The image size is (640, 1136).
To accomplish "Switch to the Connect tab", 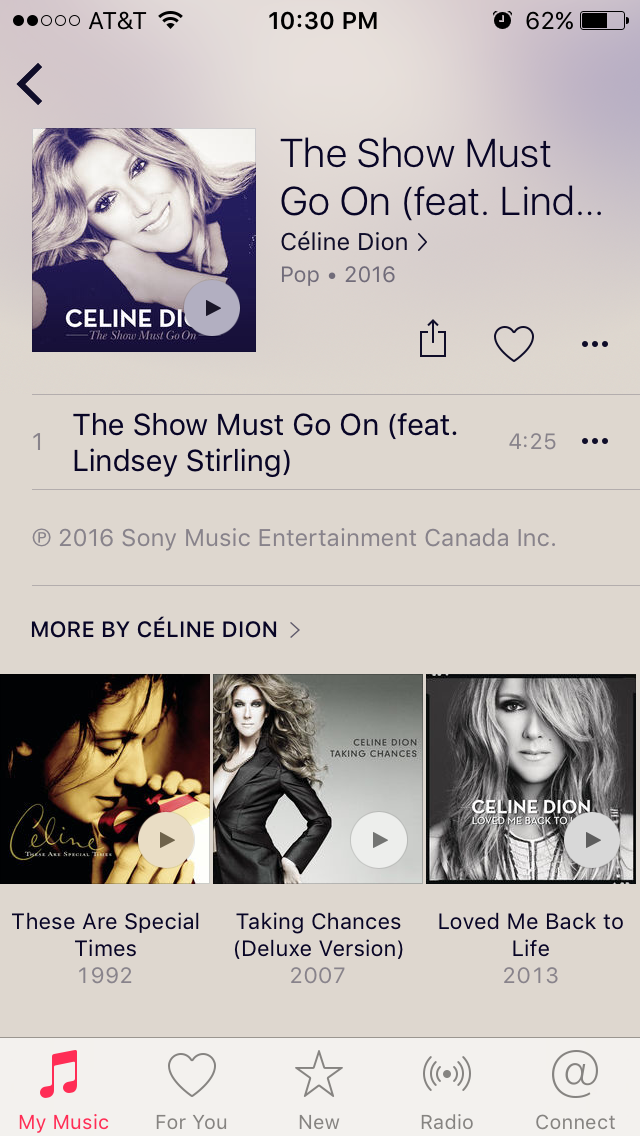I will pos(575,1088).
